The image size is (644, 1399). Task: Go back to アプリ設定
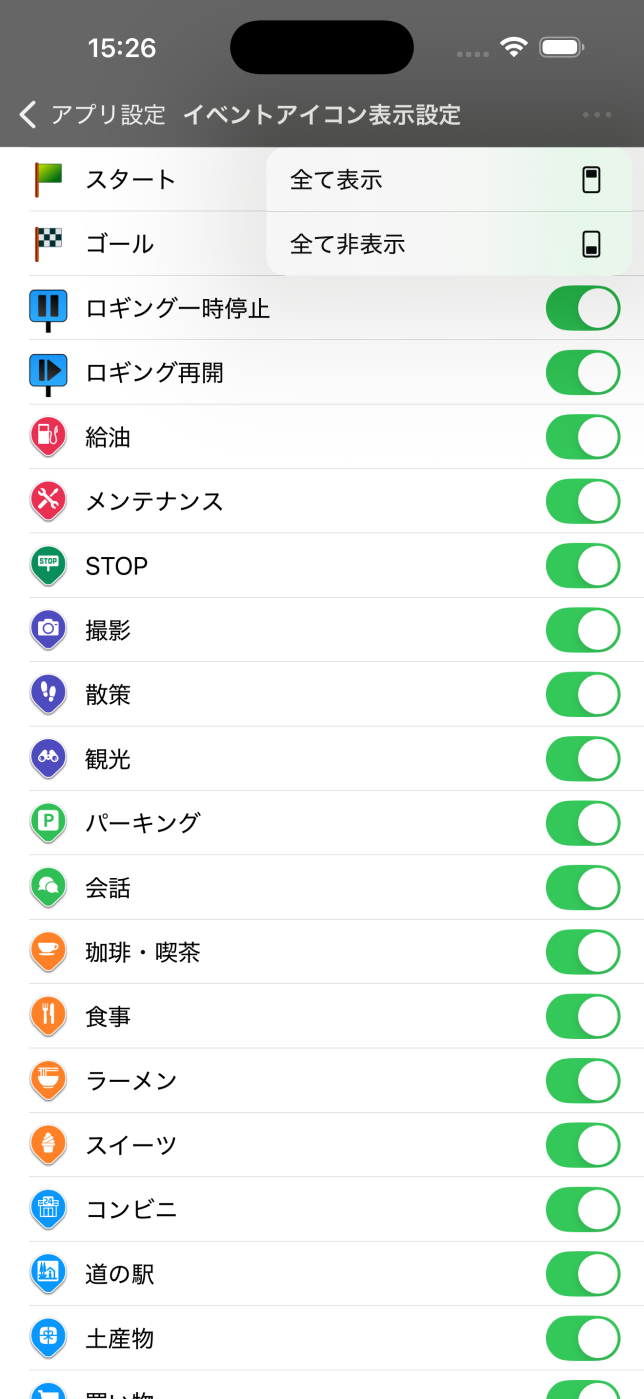click(x=92, y=115)
